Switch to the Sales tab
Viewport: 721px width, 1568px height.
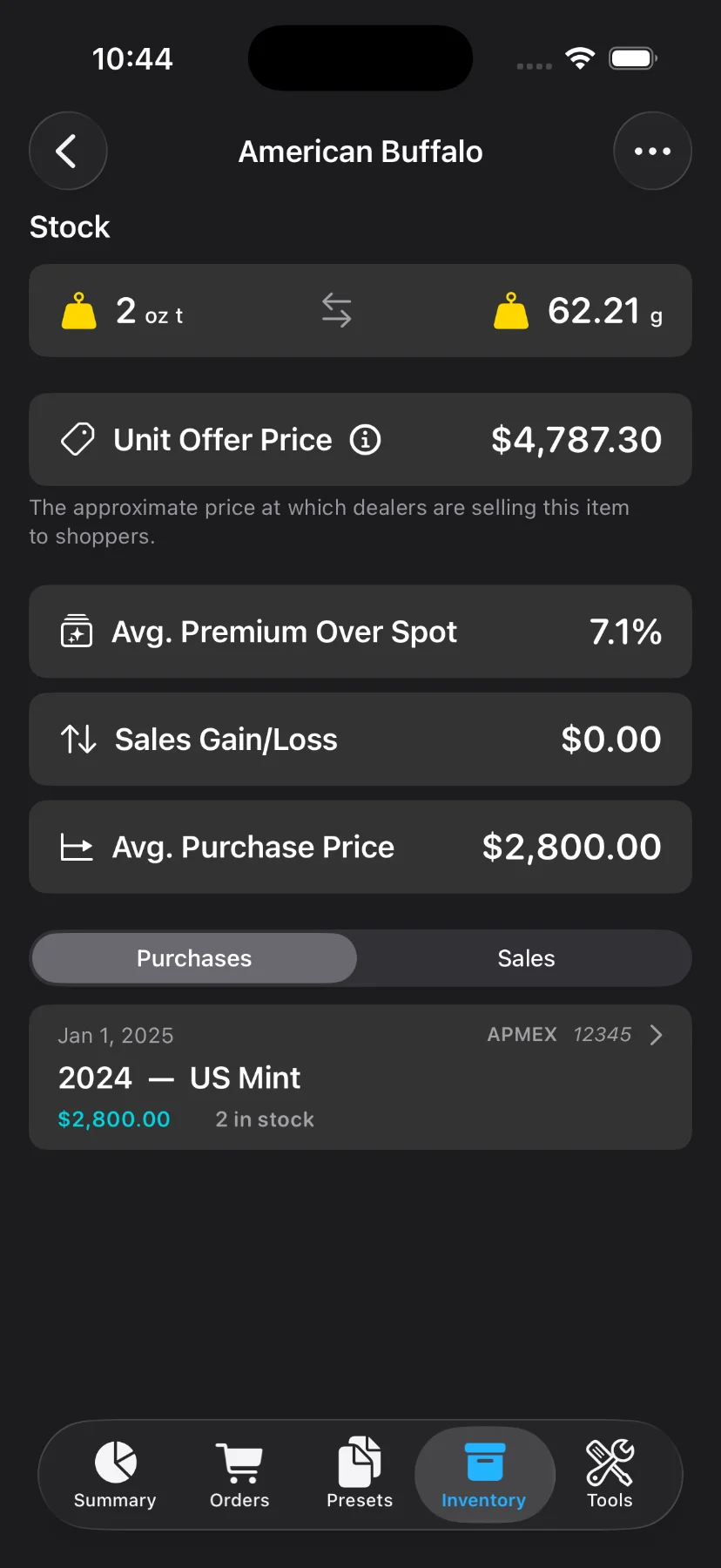click(x=525, y=957)
